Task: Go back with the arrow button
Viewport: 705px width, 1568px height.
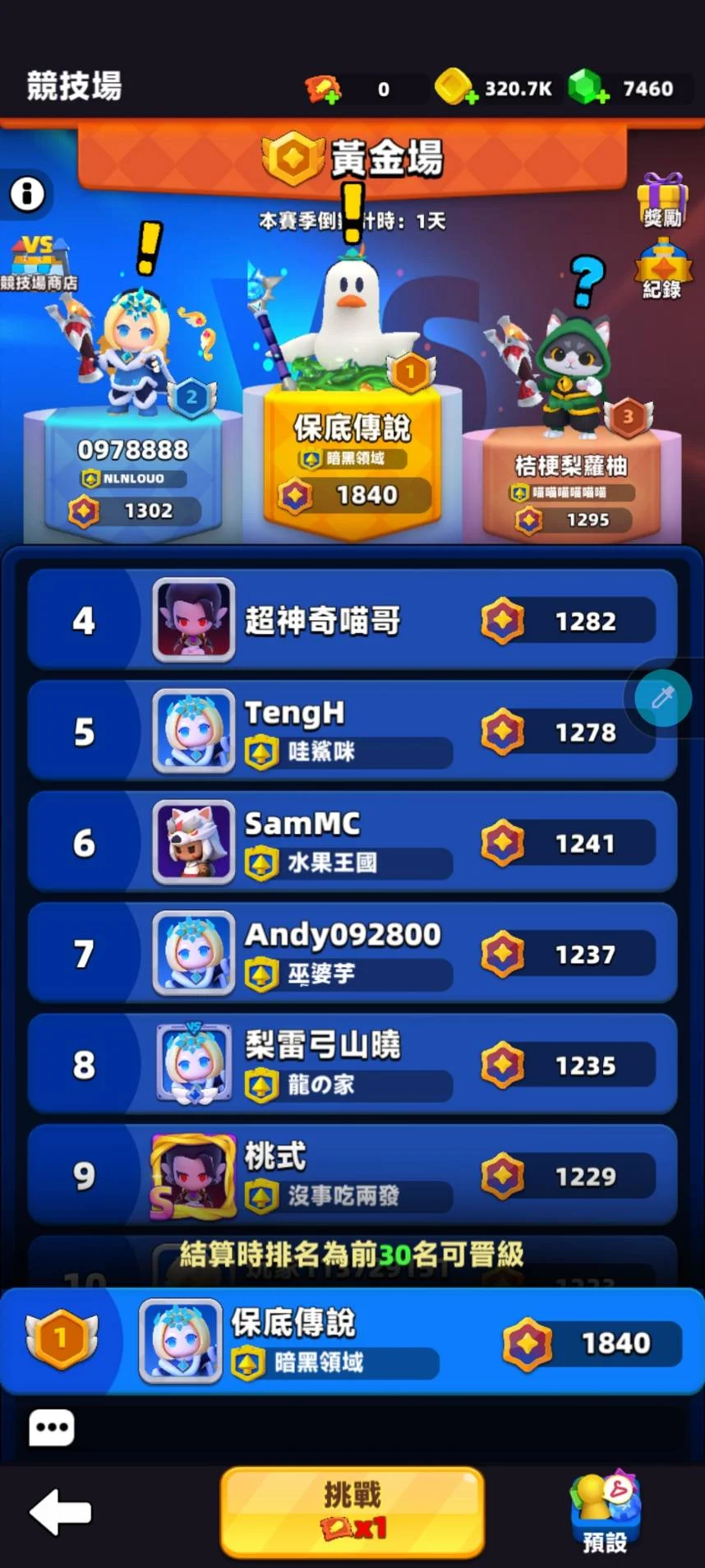Action: (60, 1511)
